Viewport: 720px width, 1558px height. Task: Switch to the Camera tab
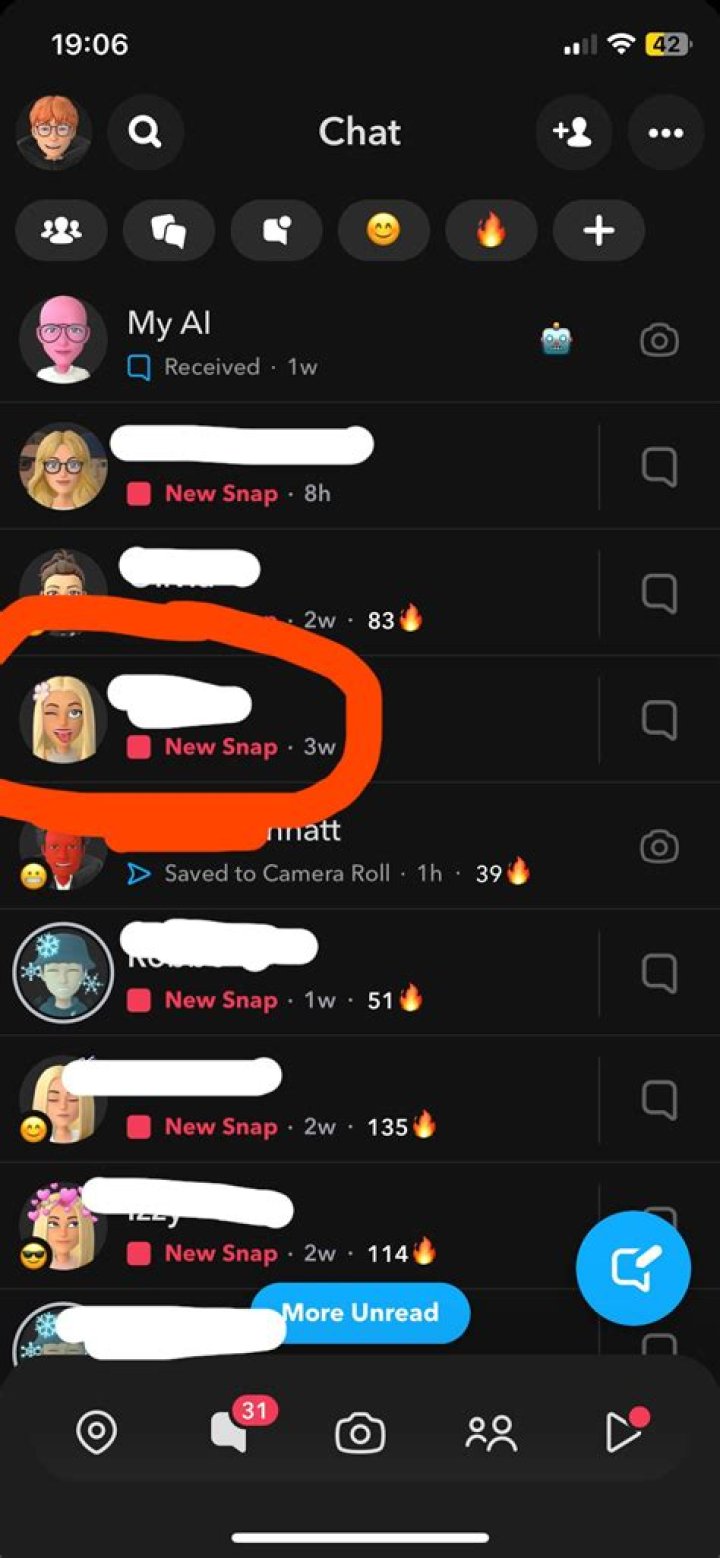click(360, 1433)
